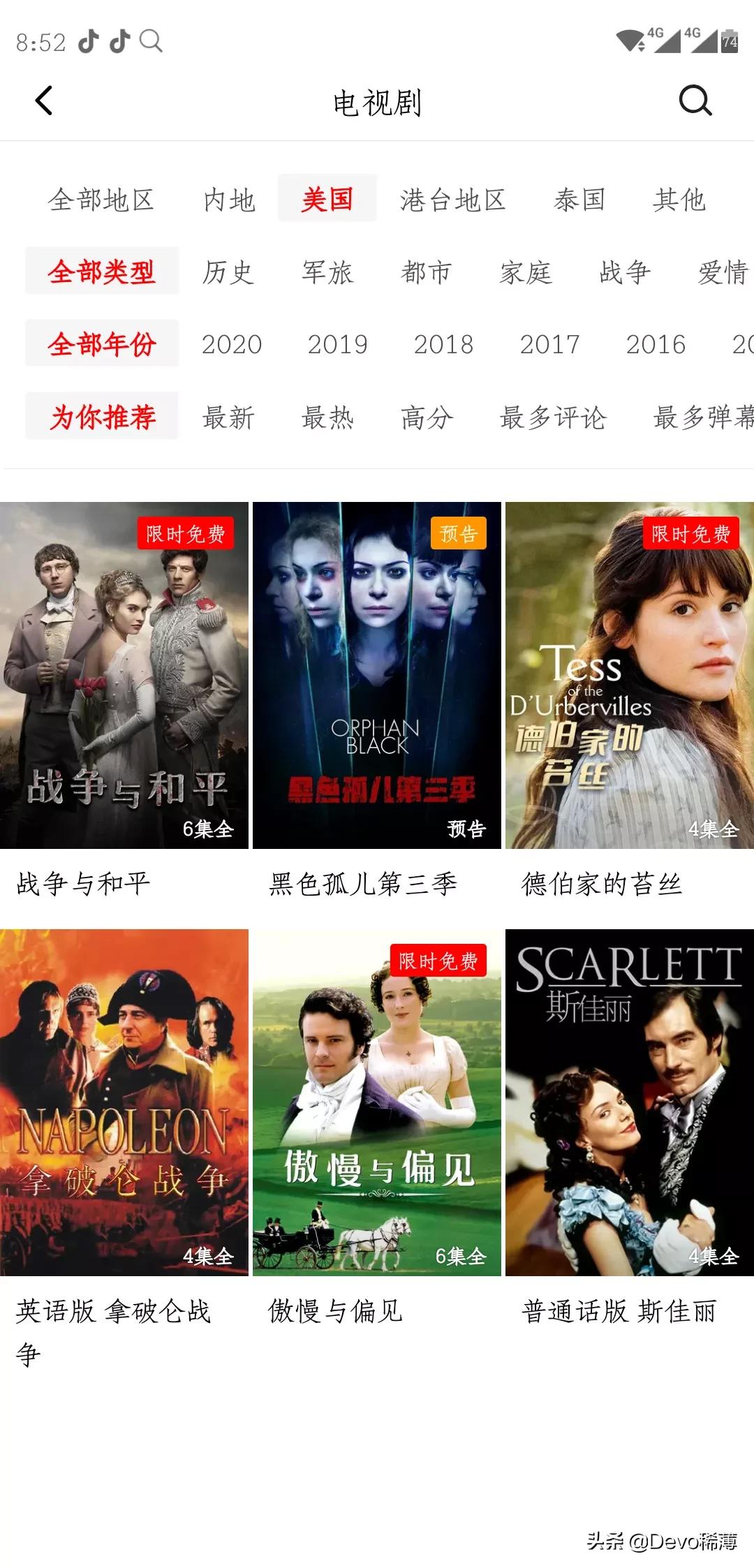The width and height of the screenshot is (754, 1568).
Task: Open search in the top bar
Action: [695, 101]
